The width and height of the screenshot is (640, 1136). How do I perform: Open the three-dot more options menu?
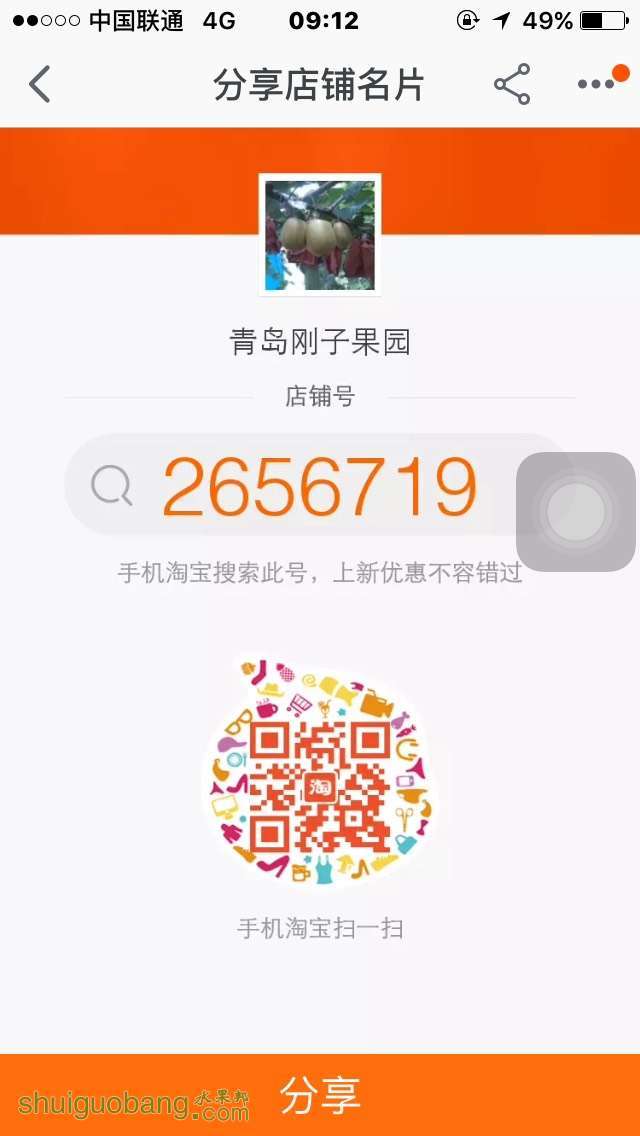coord(597,85)
